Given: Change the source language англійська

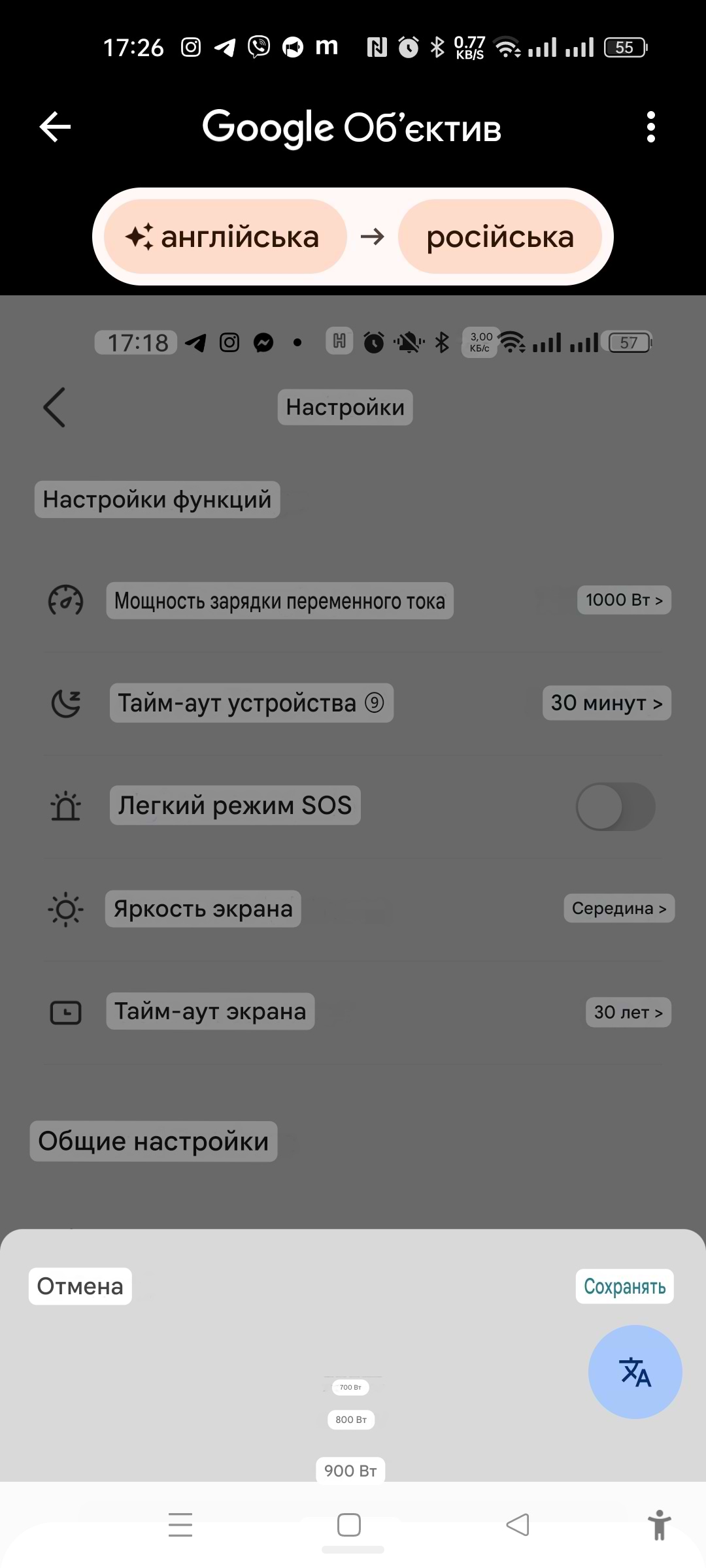Looking at the screenshot, I should (x=225, y=237).
